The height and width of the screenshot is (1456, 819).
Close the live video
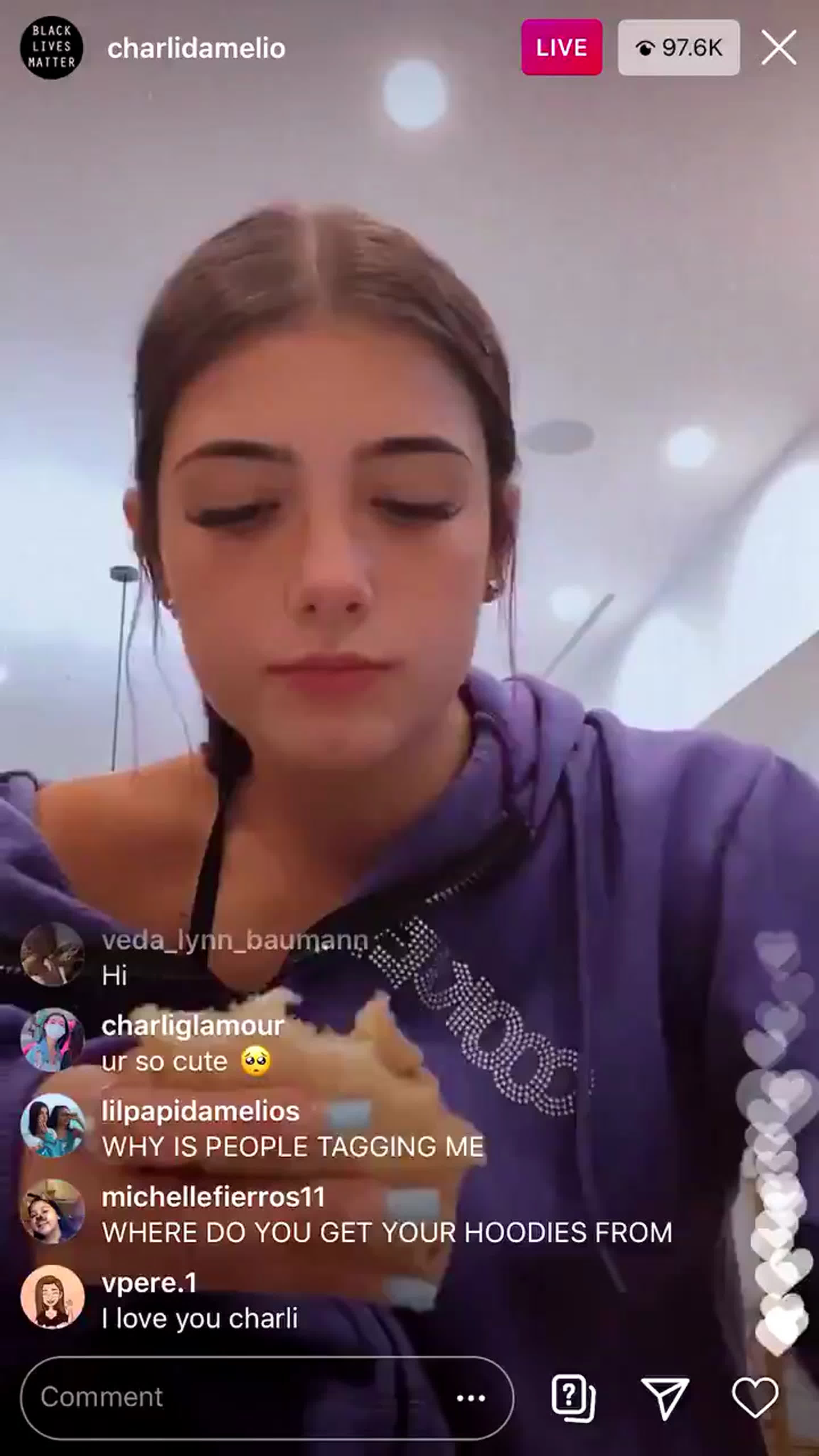pyautogui.click(x=779, y=48)
